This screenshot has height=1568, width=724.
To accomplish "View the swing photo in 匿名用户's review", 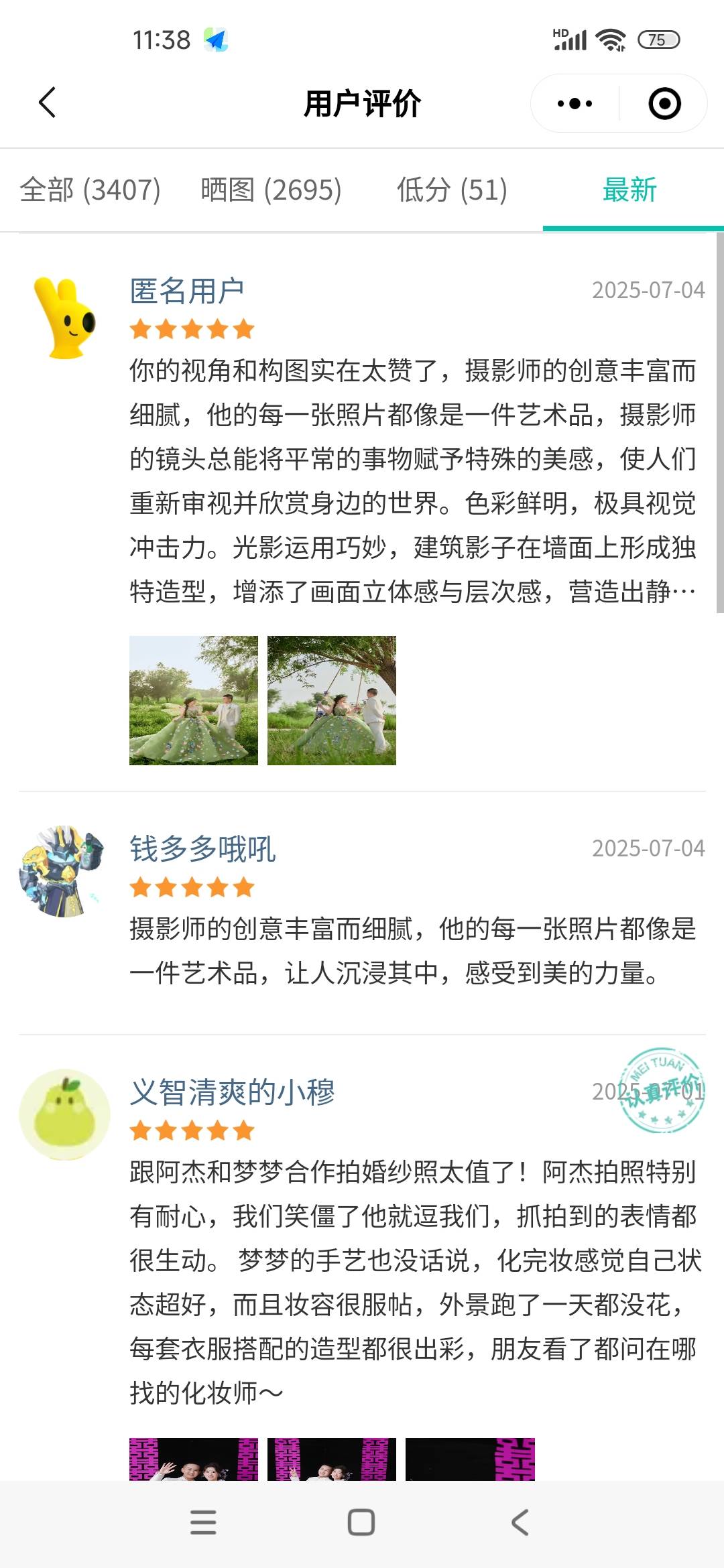I will (x=332, y=700).
